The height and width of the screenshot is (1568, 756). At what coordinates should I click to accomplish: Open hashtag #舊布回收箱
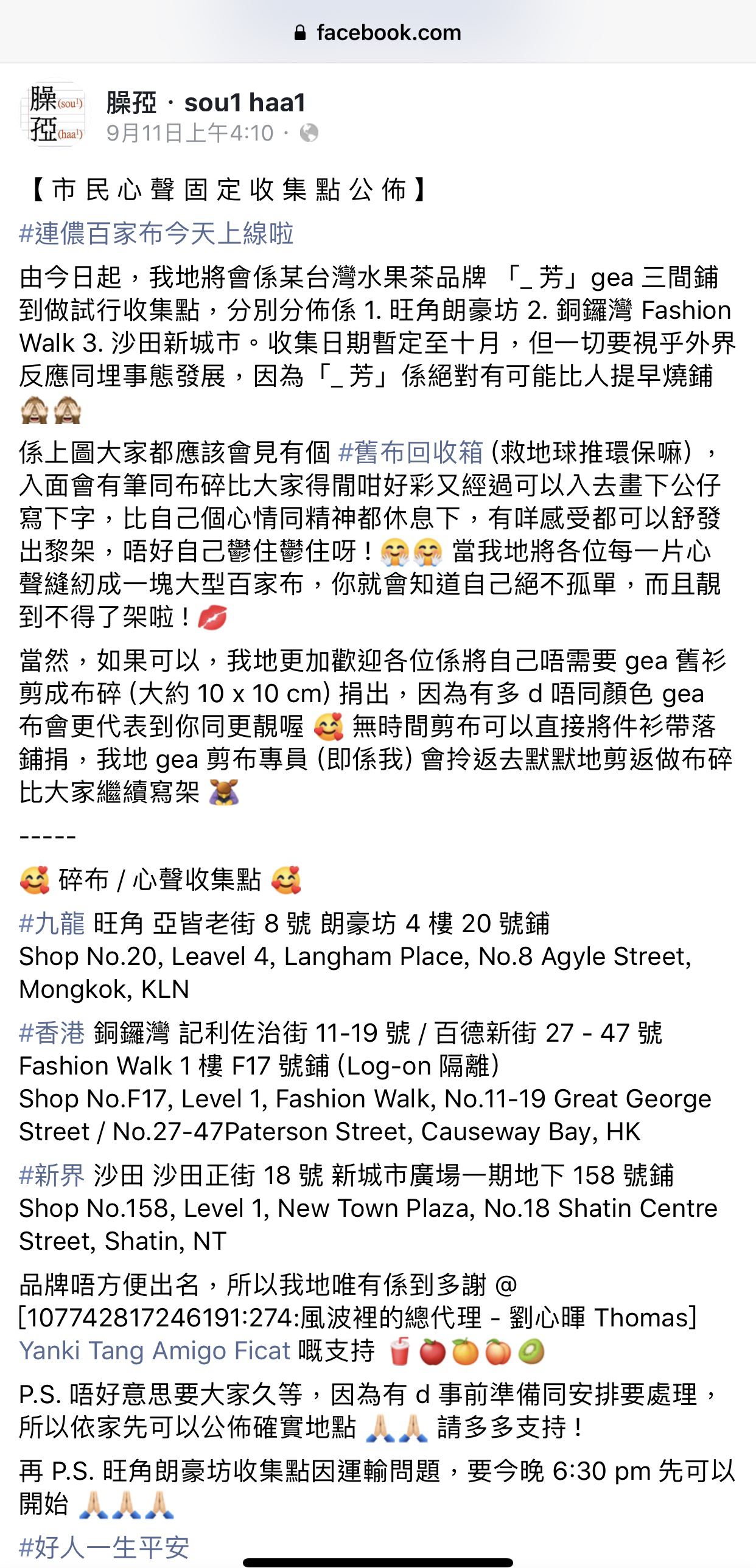click(410, 452)
